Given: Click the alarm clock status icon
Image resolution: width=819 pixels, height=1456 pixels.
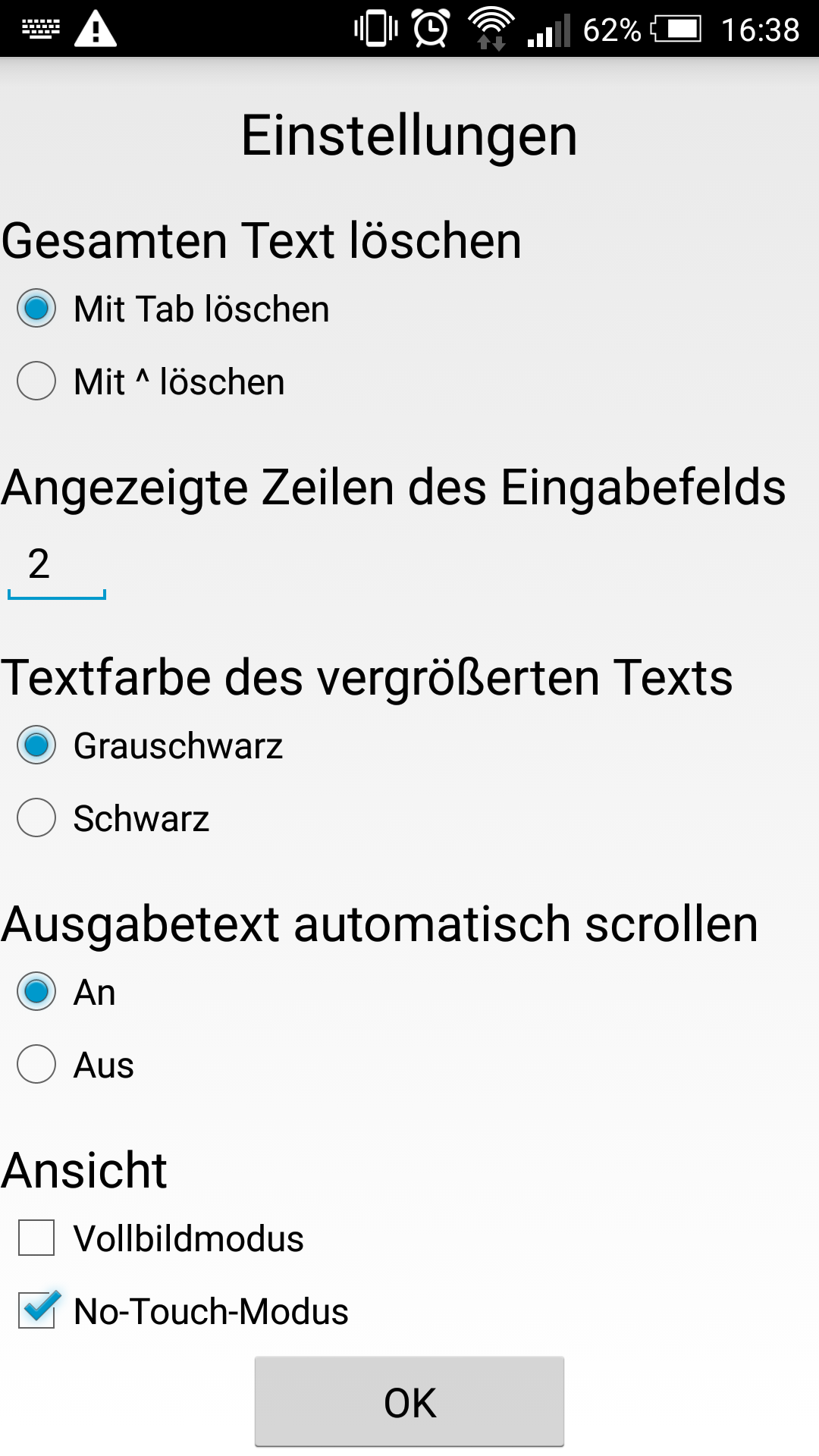Looking at the screenshot, I should (x=428, y=29).
